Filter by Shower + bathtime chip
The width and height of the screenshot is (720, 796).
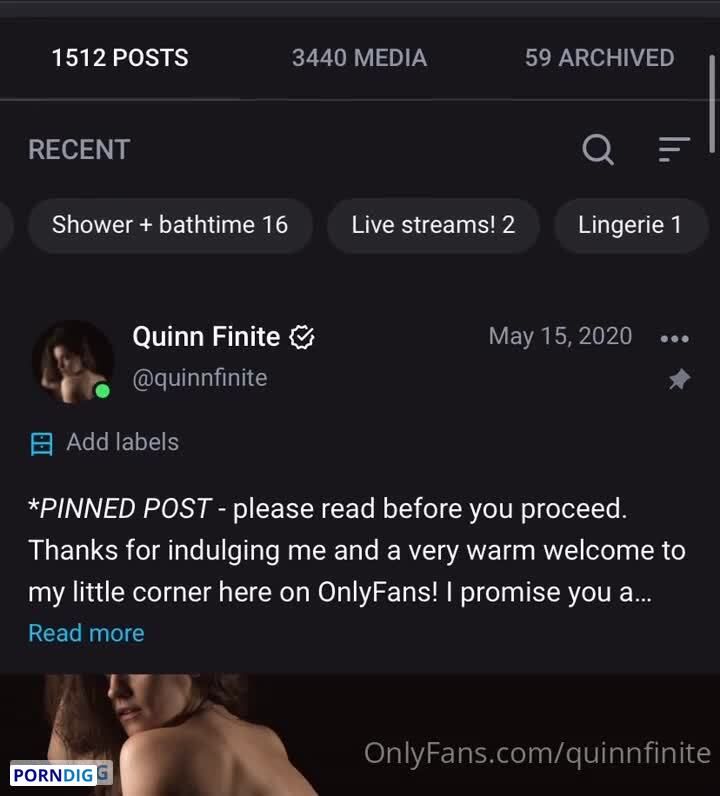[x=170, y=225]
